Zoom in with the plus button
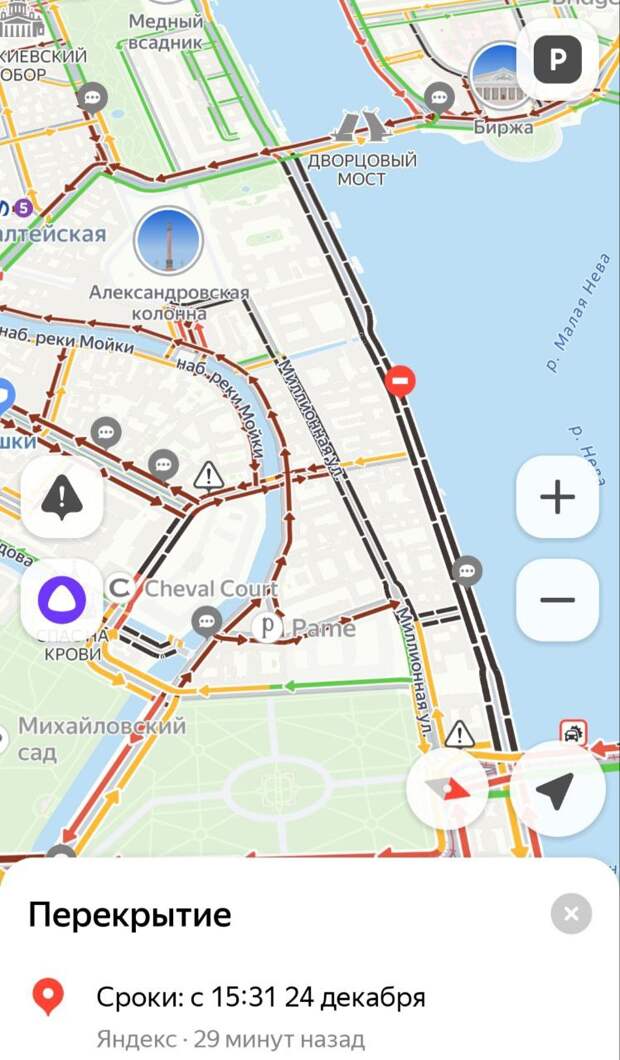Image resolution: width=620 pixels, height=1060 pixels. tap(557, 498)
